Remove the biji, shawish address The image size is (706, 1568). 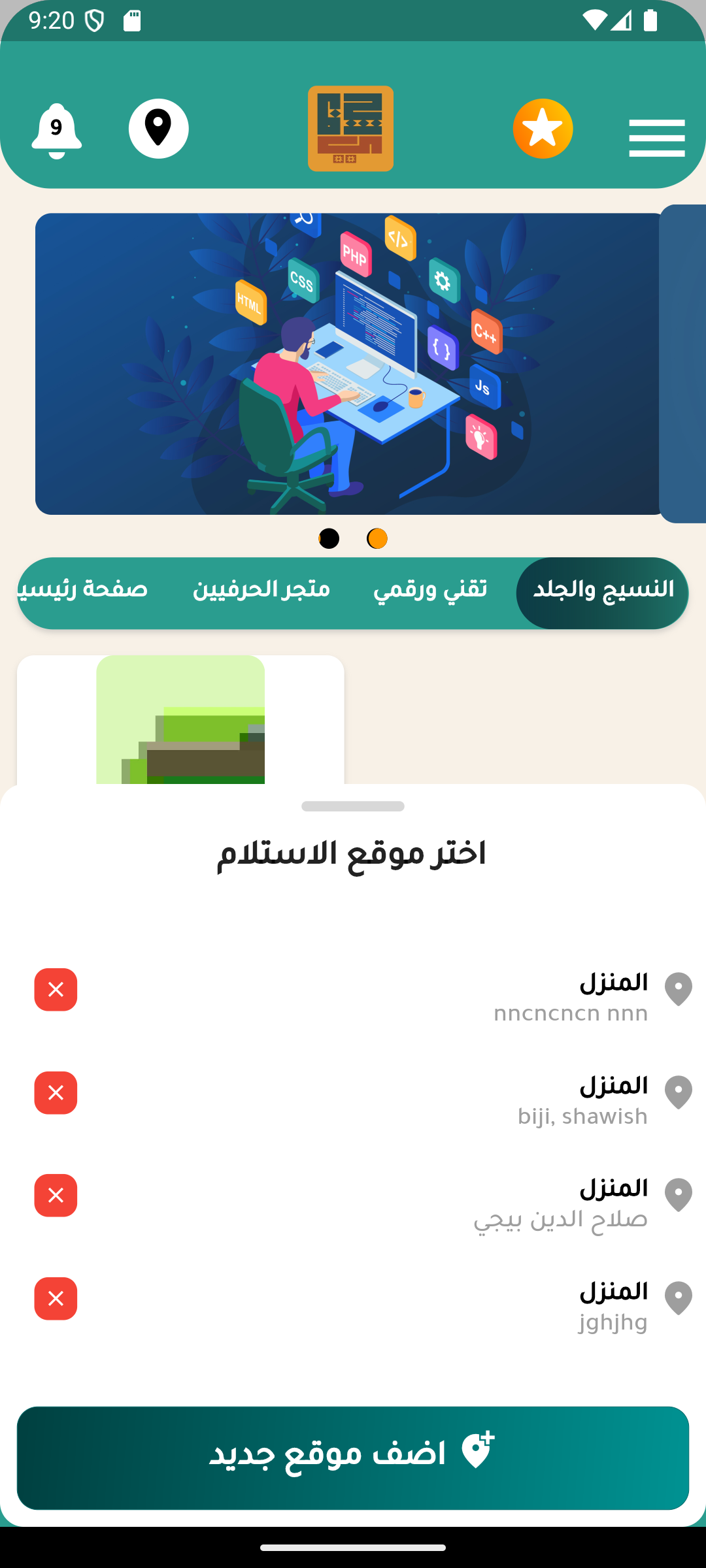[56, 1092]
